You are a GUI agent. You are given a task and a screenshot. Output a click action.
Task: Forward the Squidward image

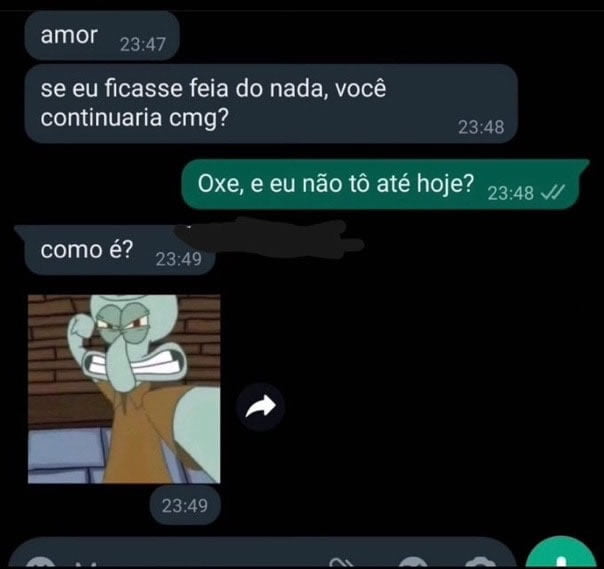(x=261, y=405)
